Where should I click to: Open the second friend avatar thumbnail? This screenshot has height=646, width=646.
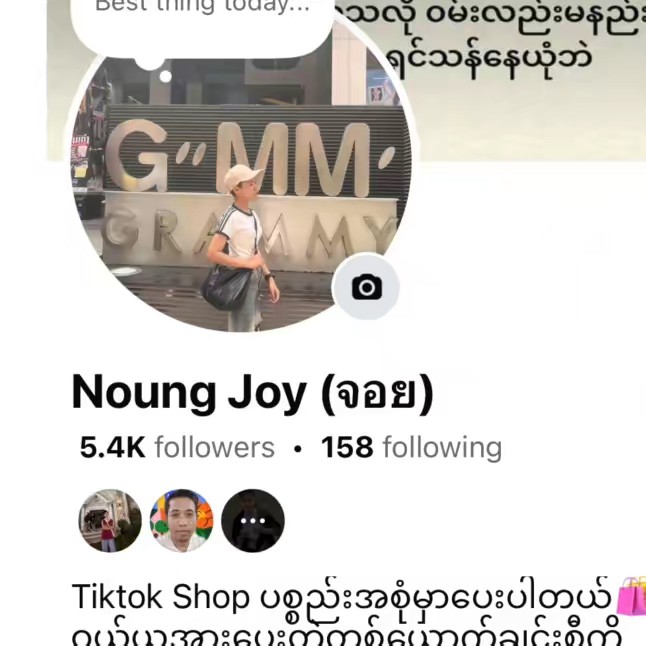181,520
